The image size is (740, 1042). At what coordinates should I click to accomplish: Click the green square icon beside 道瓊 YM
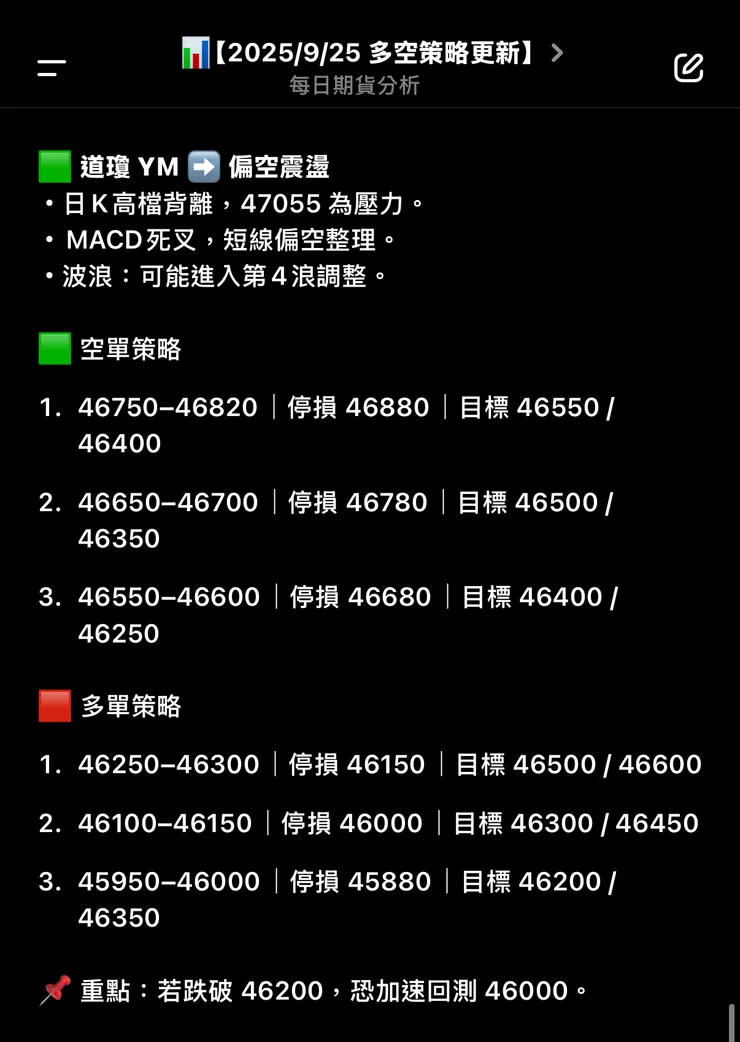54,166
